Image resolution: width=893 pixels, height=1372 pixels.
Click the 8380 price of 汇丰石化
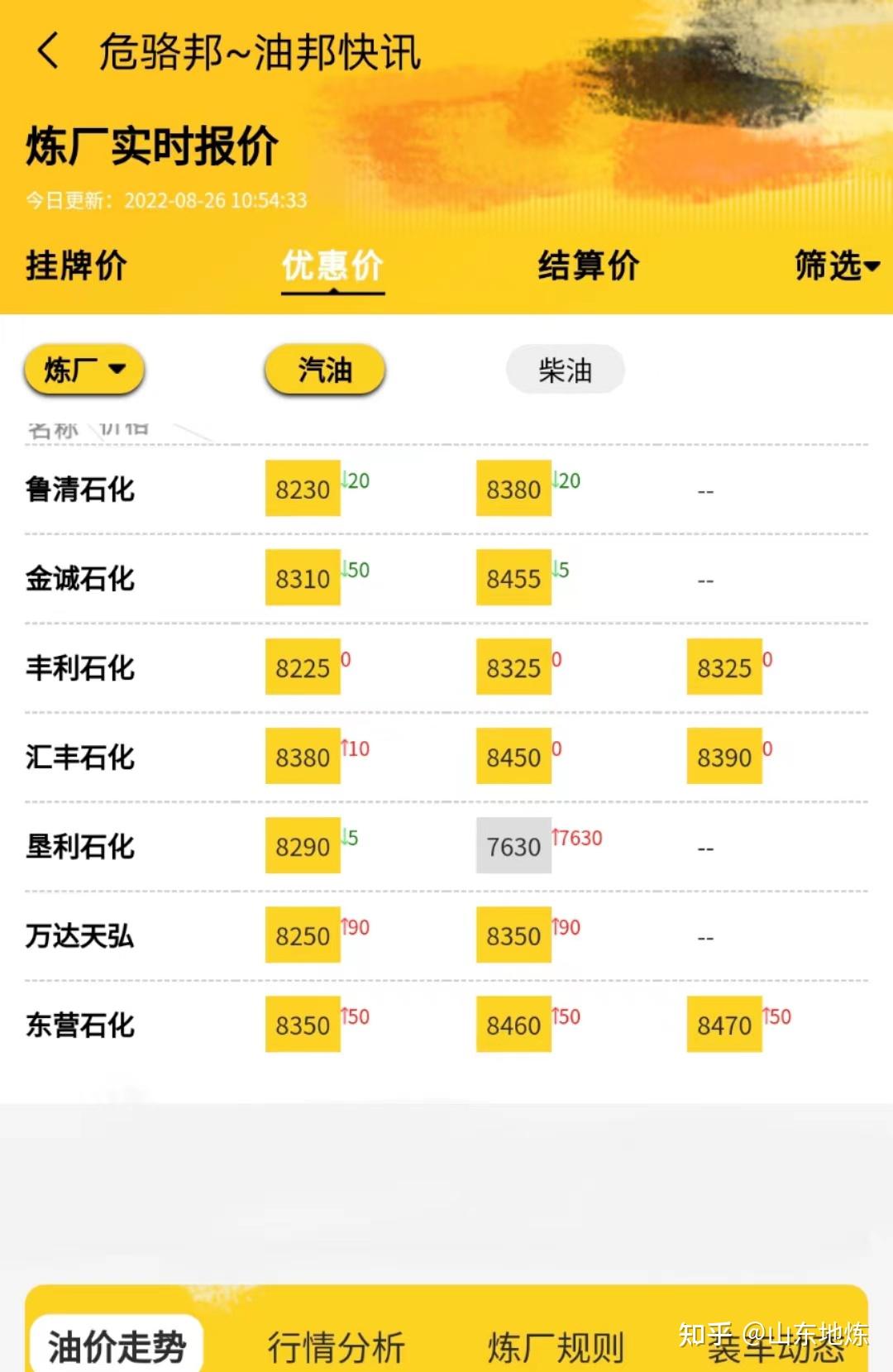coord(302,757)
